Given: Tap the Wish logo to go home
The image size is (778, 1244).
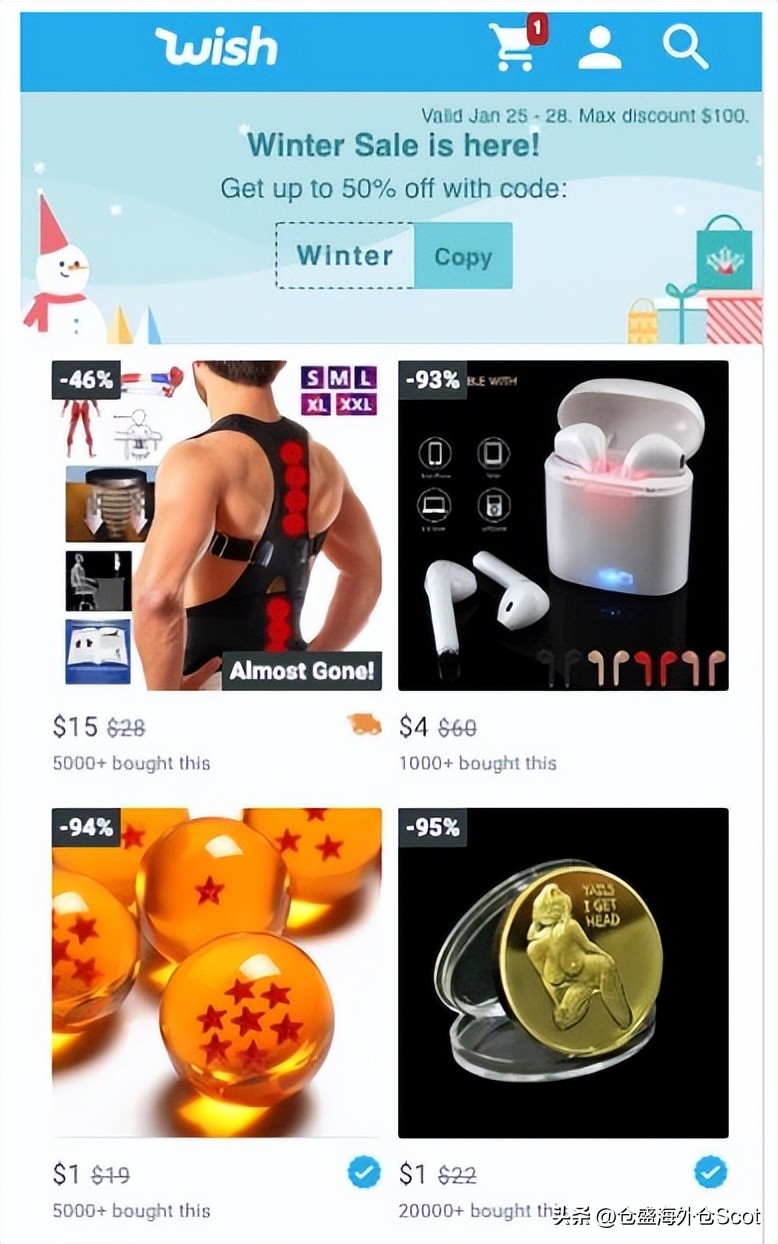Looking at the screenshot, I should click(216, 47).
